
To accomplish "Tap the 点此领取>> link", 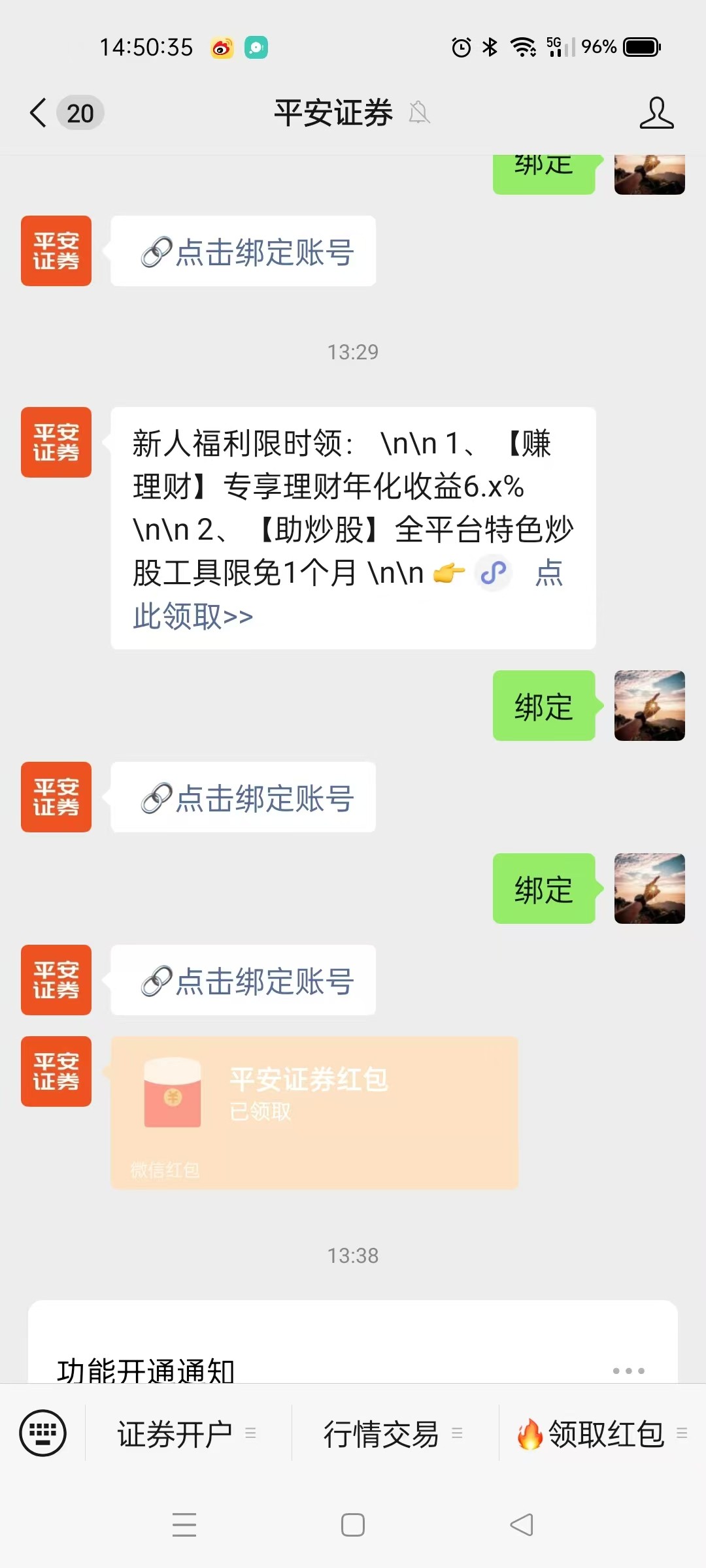I will pyautogui.click(x=193, y=616).
